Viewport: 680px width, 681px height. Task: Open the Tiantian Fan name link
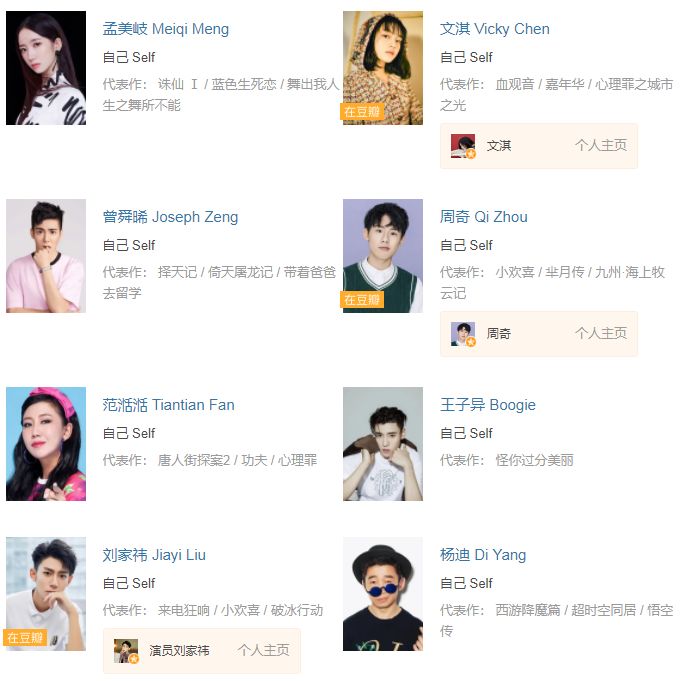168,405
